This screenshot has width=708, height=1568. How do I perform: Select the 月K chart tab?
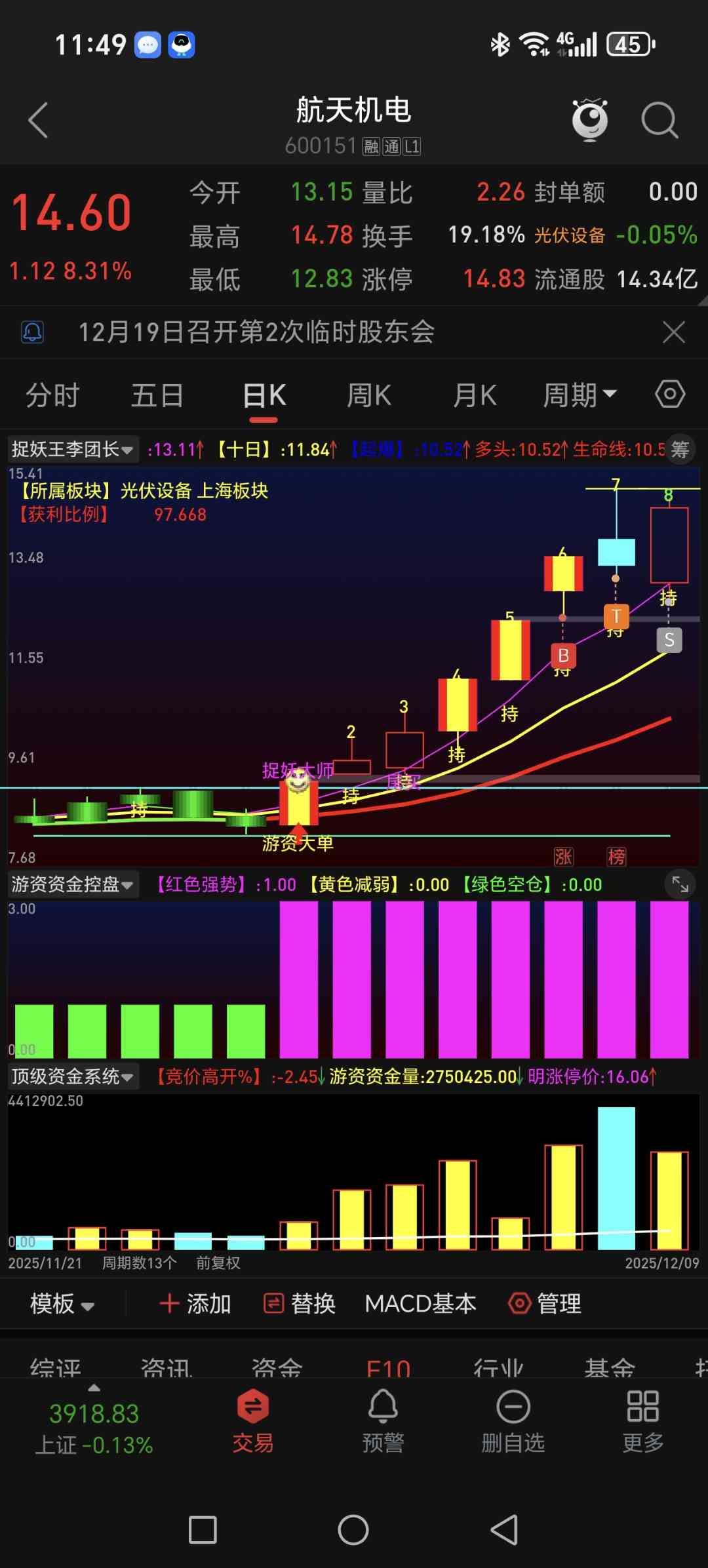475,396
